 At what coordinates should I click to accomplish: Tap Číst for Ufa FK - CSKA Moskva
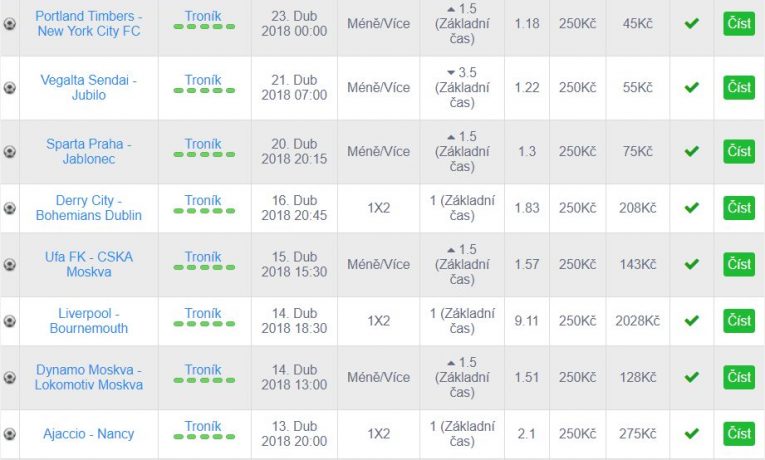coord(739,264)
